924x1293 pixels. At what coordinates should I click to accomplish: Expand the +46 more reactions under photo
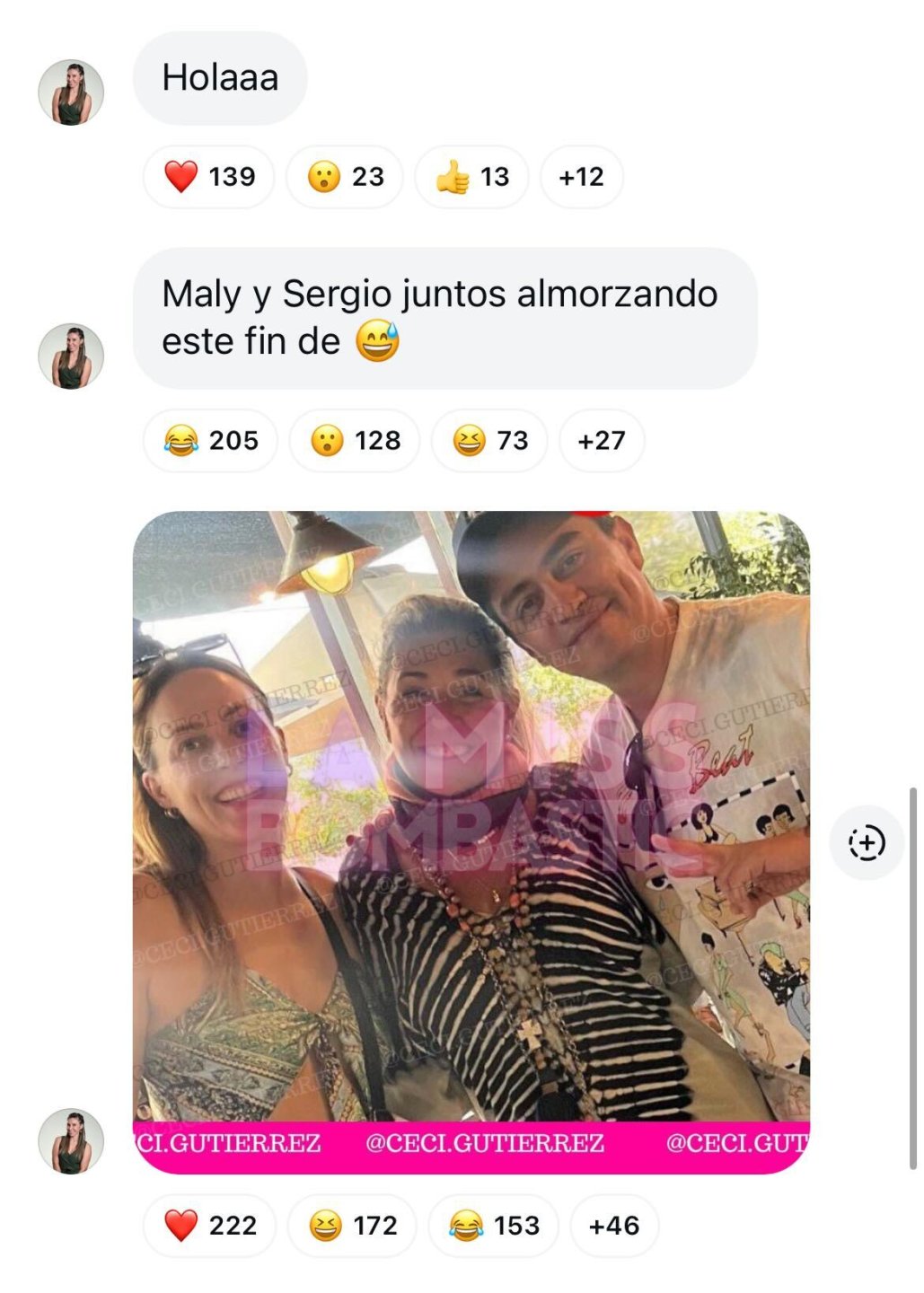[x=613, y=1226]
